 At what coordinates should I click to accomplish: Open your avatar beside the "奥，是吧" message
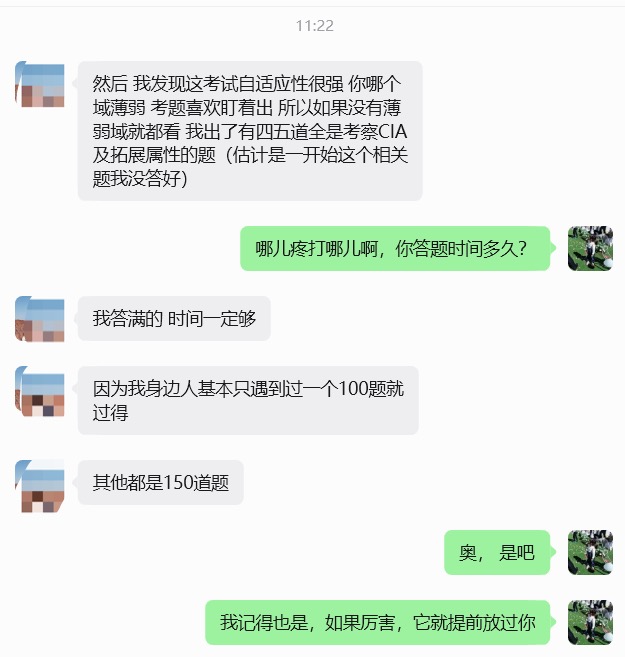[590, 552]
